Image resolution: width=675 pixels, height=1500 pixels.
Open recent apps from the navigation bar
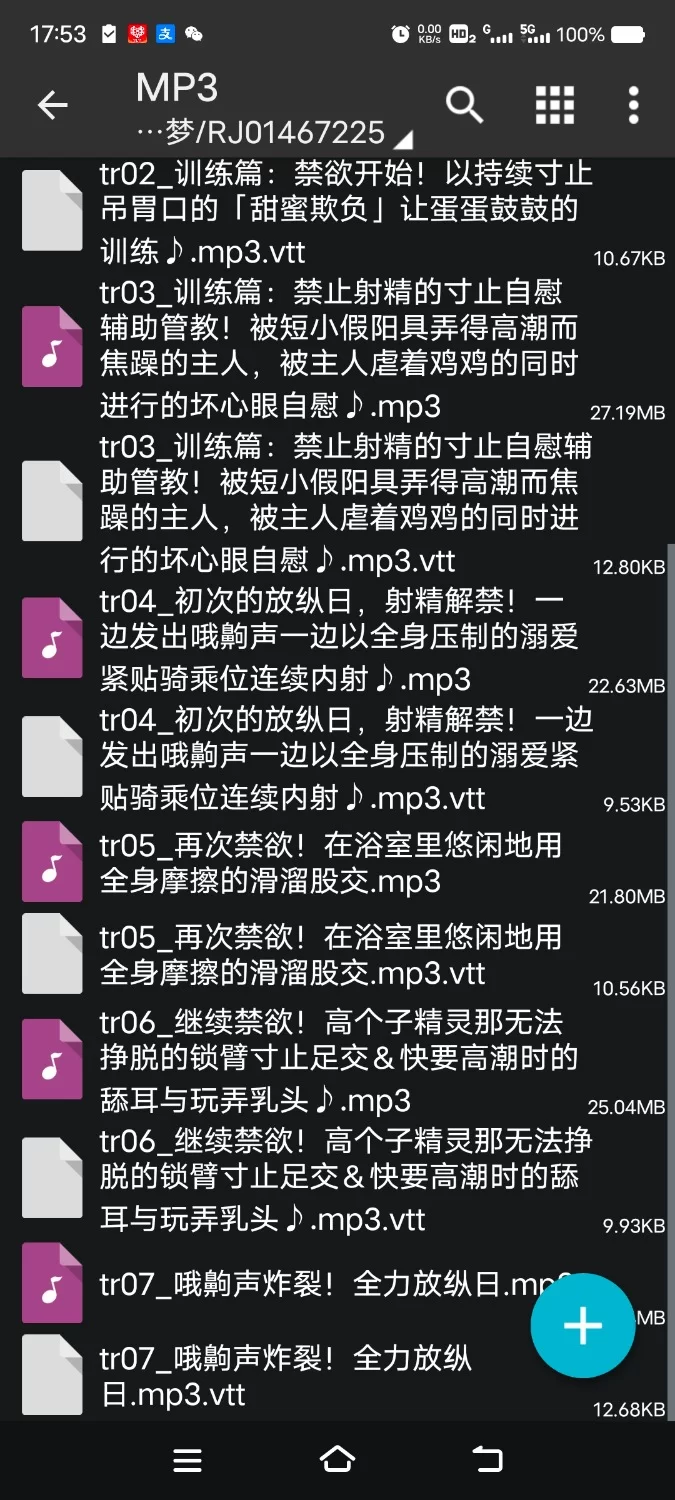click(x=187, y=1460)
